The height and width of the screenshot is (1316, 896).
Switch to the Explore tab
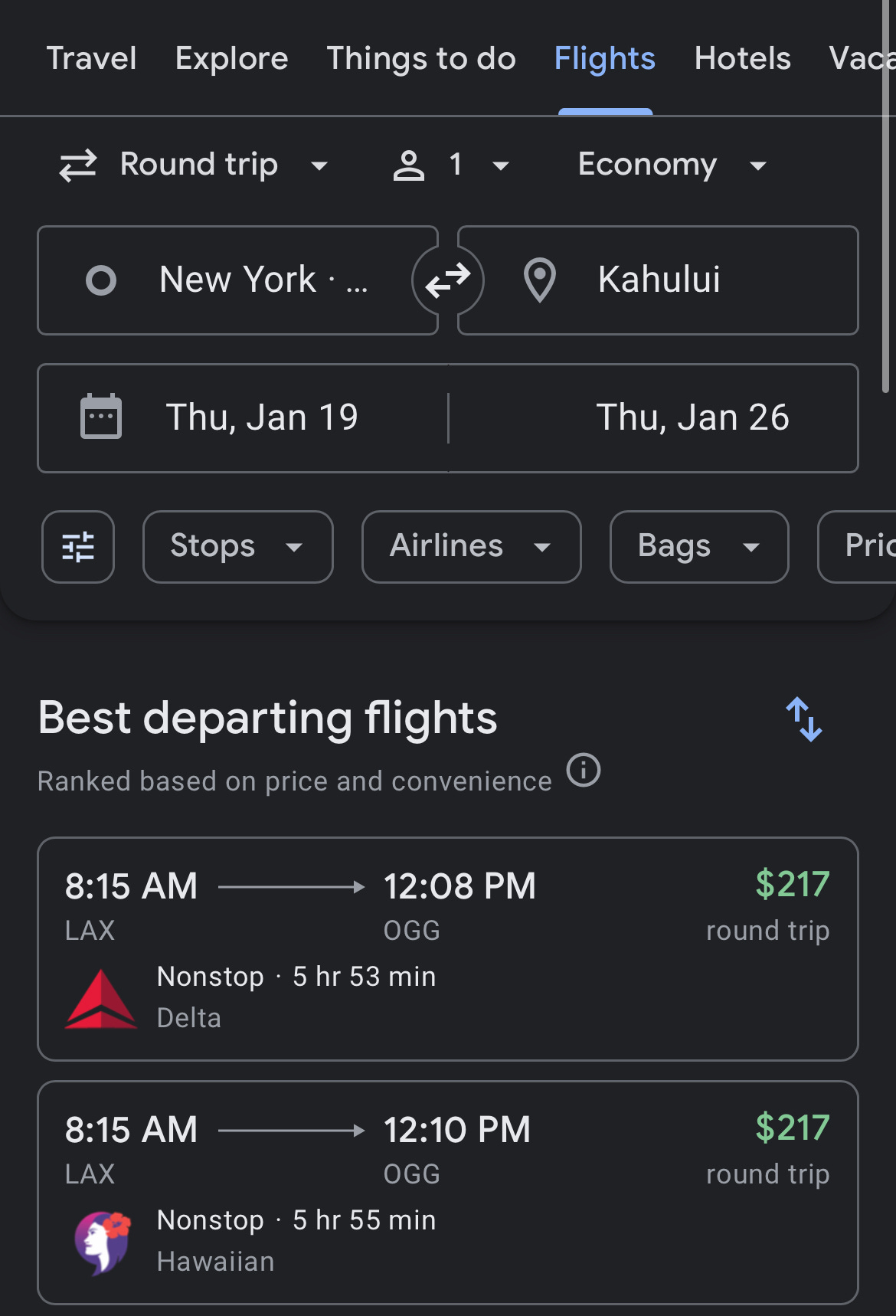click(x=231, y=58)
